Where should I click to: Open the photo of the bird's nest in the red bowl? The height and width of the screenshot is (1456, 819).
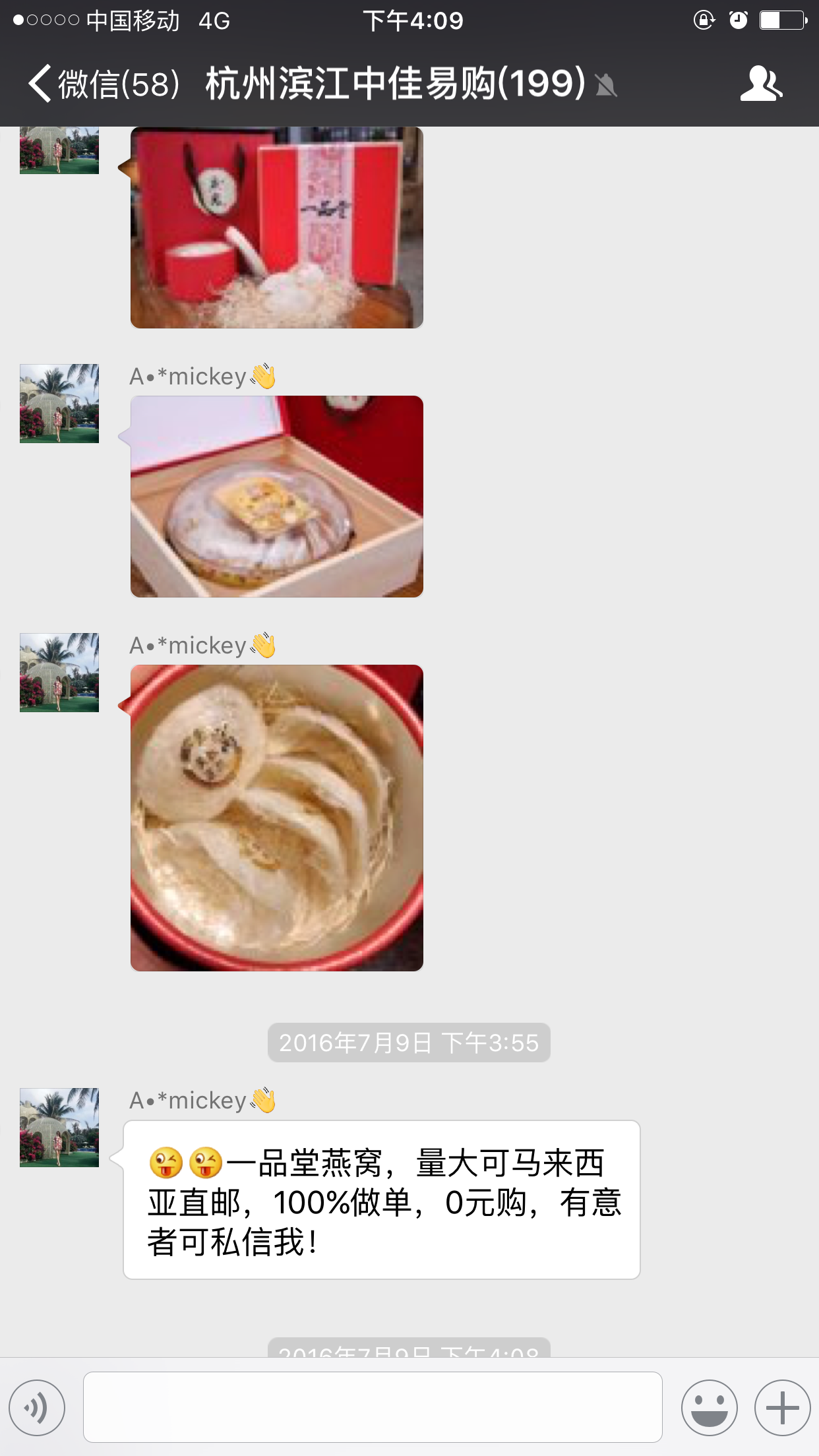277,818
